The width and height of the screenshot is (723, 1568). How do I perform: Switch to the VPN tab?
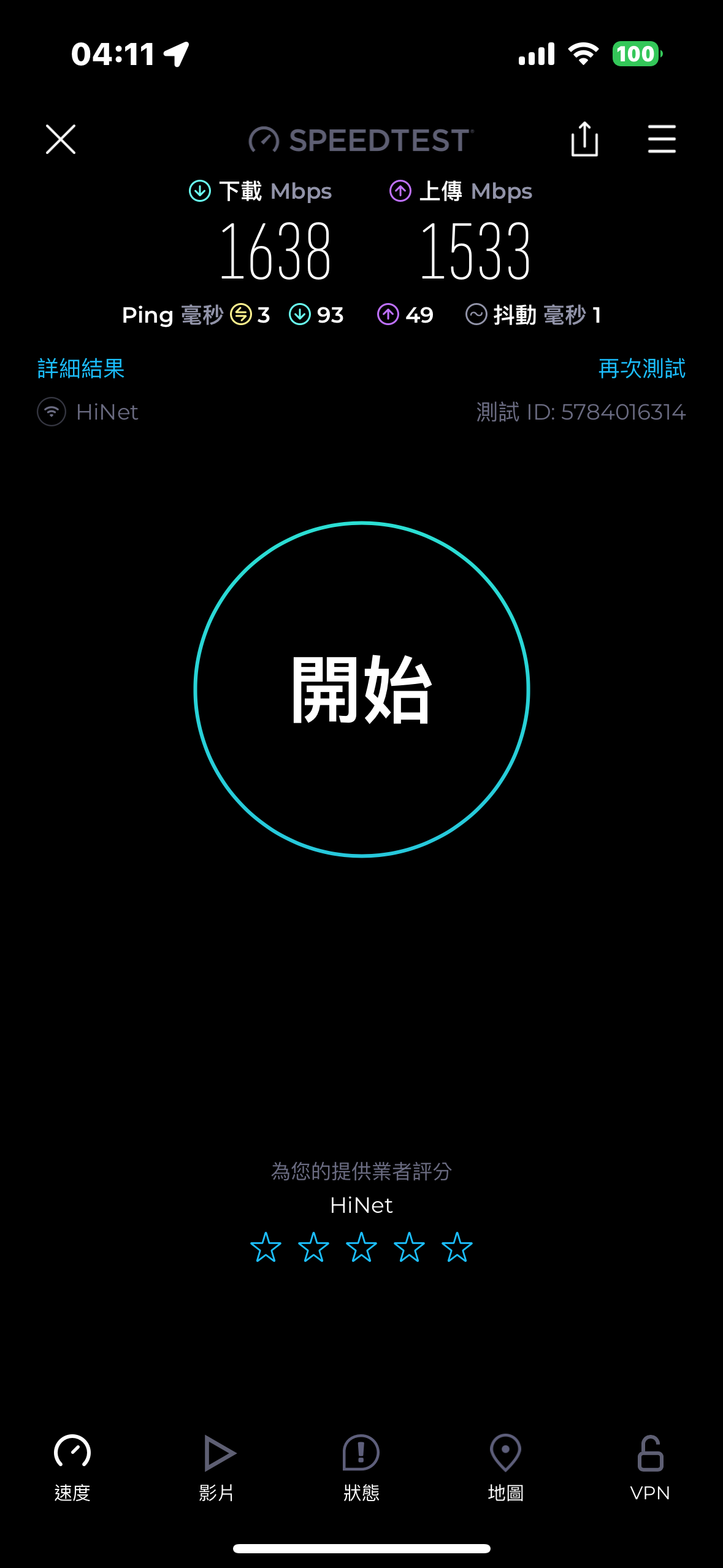[650, 1466]
